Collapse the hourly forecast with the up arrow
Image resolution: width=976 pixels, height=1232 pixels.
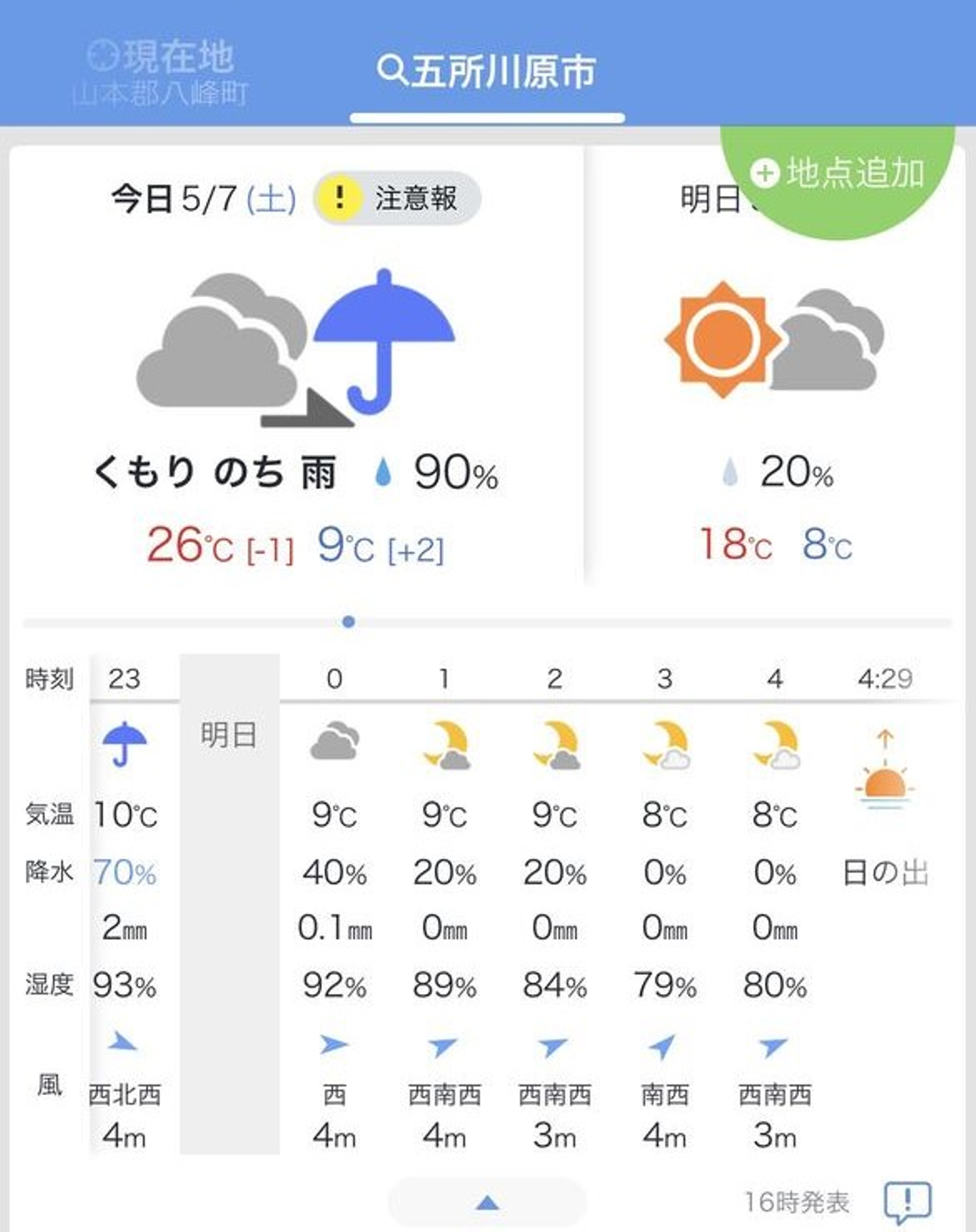(x=487, y=1204)
